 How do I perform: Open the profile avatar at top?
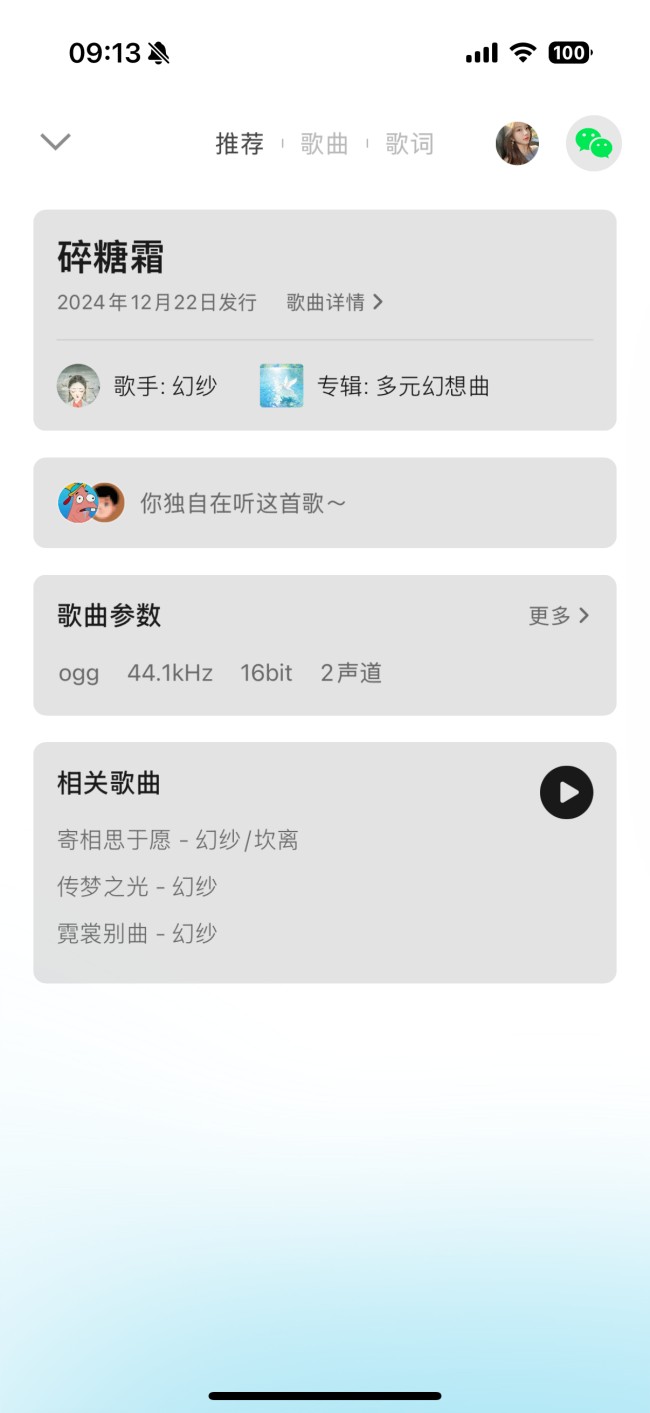click(517, 144)
